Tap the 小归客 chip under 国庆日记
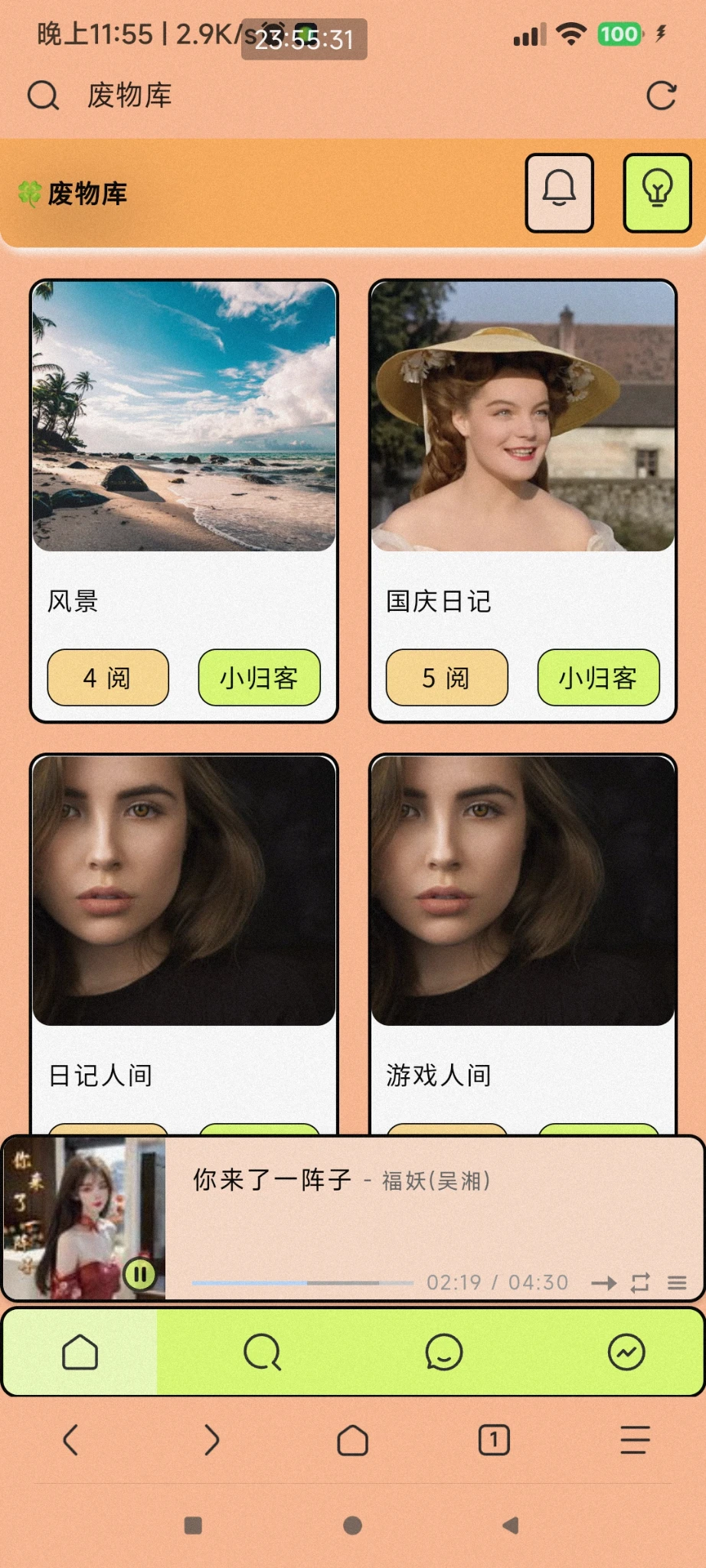Screen dimensions: 706x1568 (598, 678)
